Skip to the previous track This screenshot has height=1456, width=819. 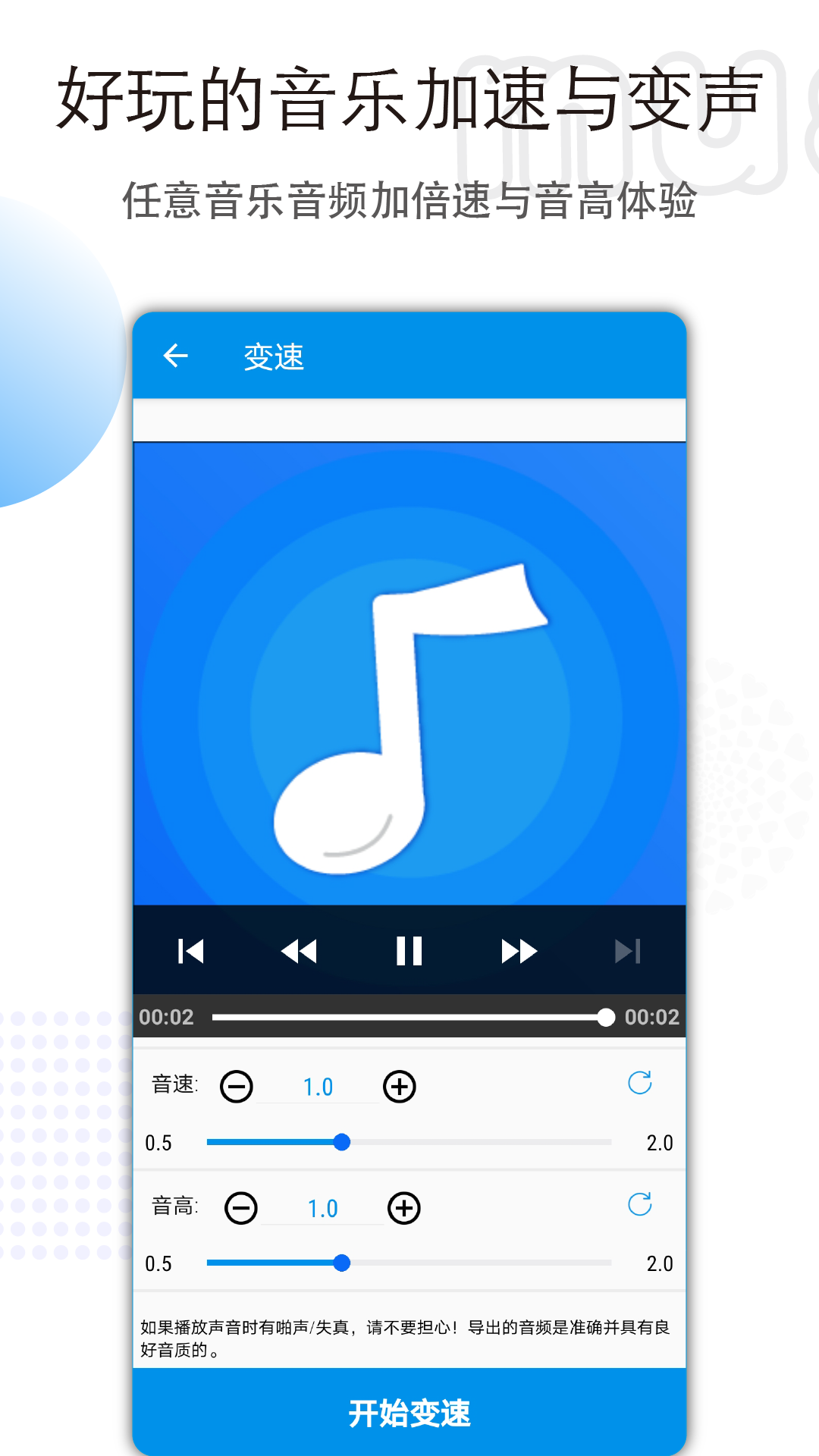192,951
